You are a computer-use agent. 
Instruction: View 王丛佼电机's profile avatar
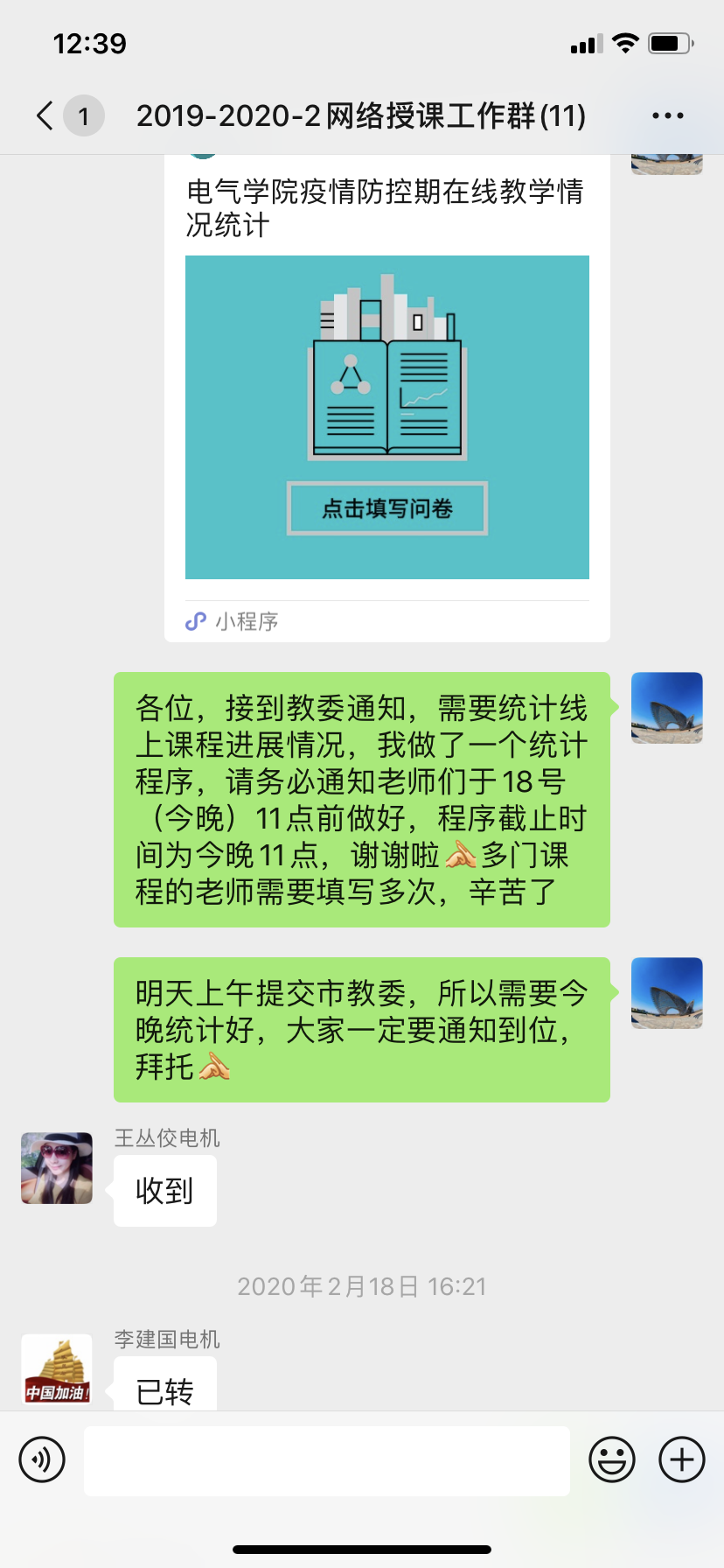click(x=57, y=1168)
